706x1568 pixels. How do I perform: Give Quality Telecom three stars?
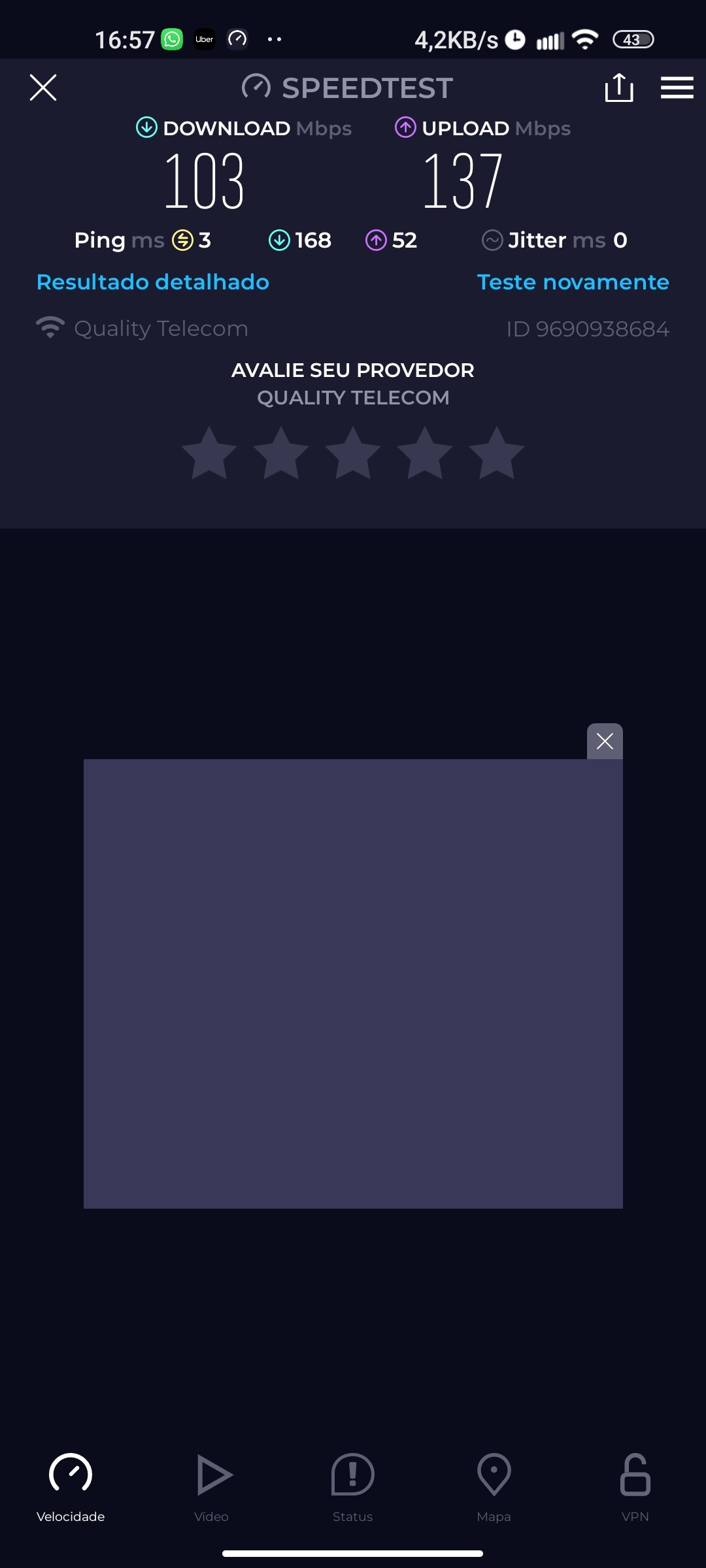tap(353, 453)
